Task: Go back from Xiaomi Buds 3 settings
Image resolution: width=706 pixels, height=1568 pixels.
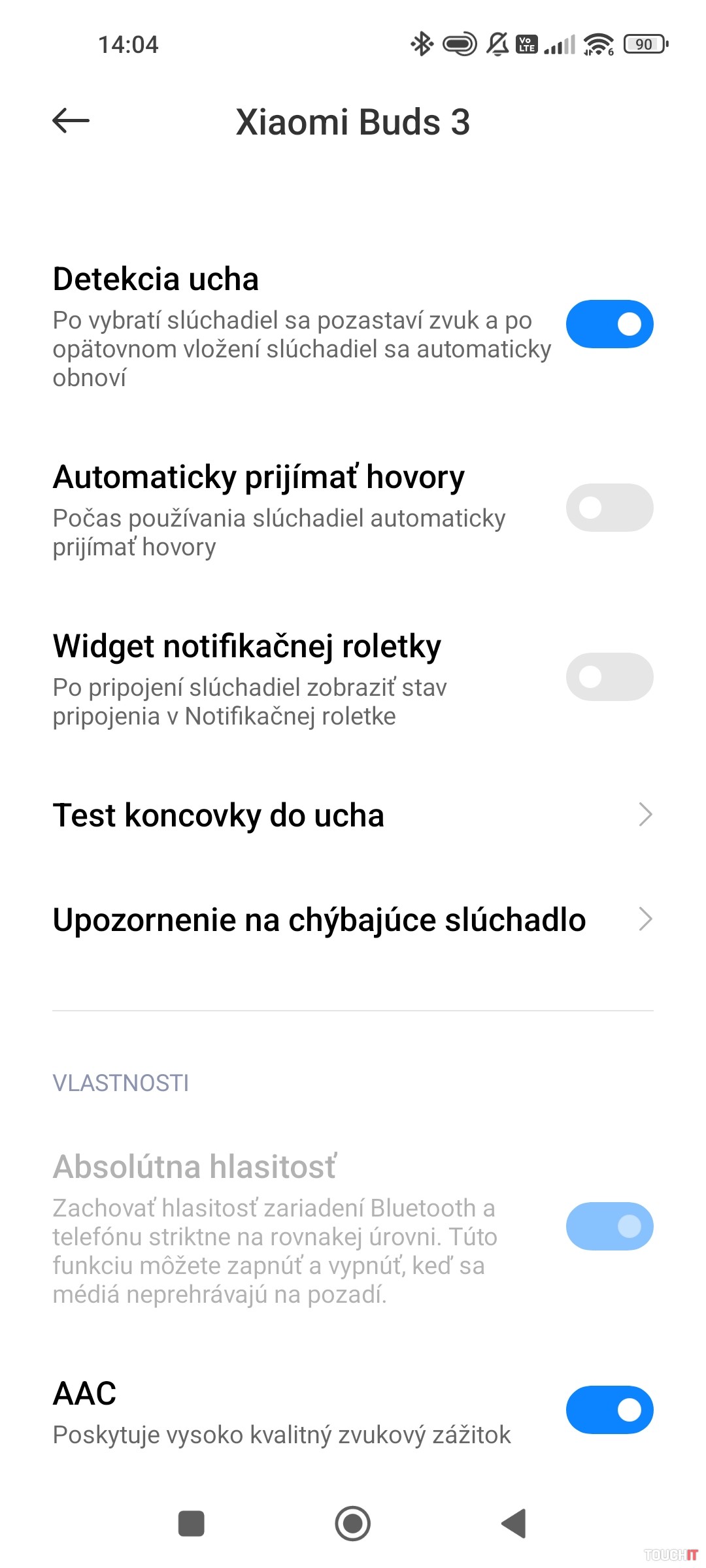Action: pyautogui.click(x=71, y=121)
